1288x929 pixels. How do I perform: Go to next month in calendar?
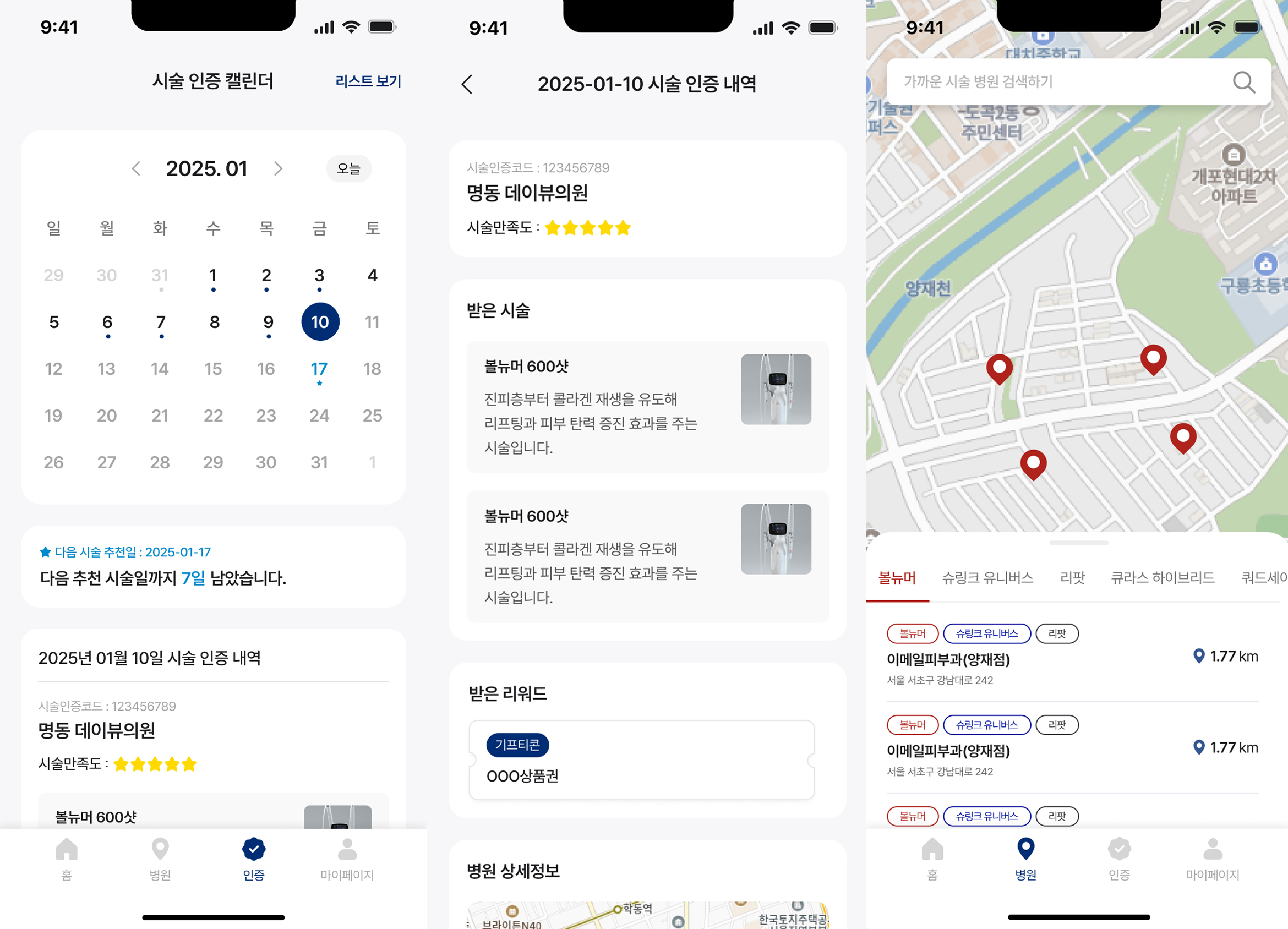(x=278, y=168)
